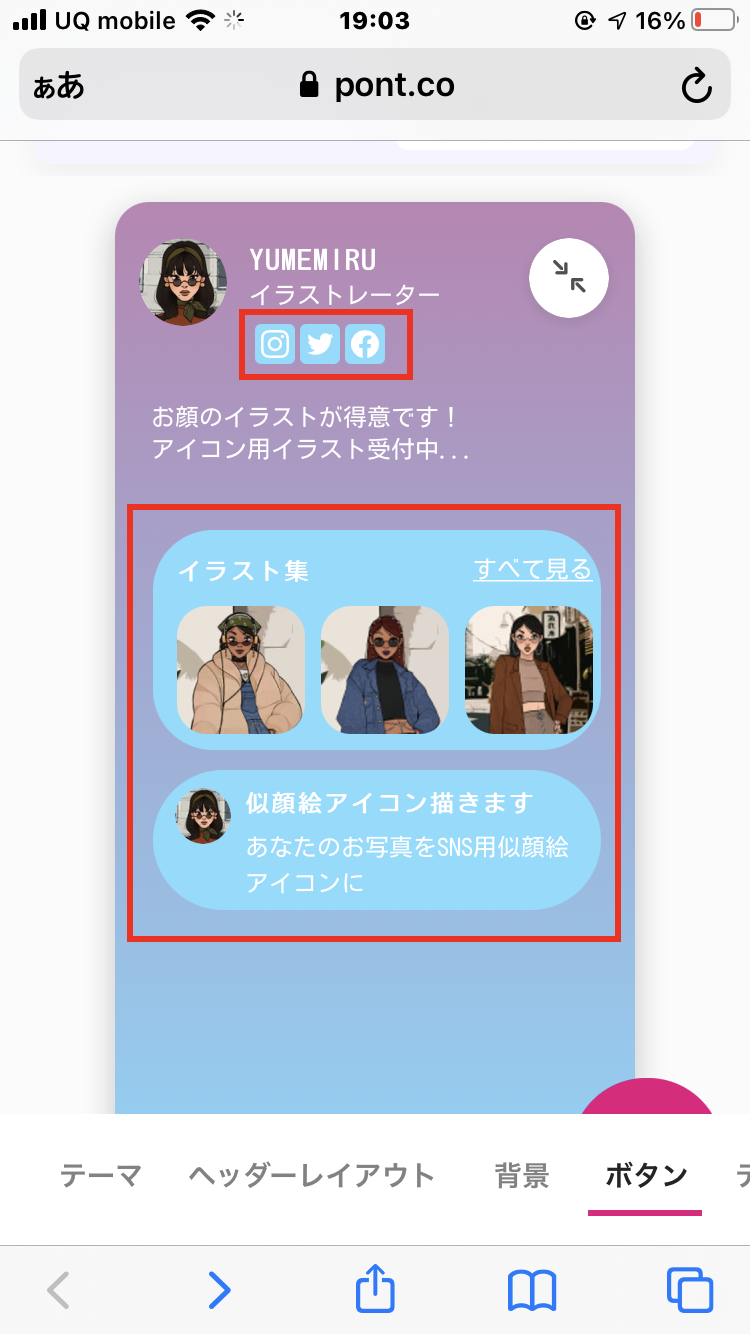Open YUMEMIRU's Twitter link
Viewport: 750px width, 1334px height.
320,344
